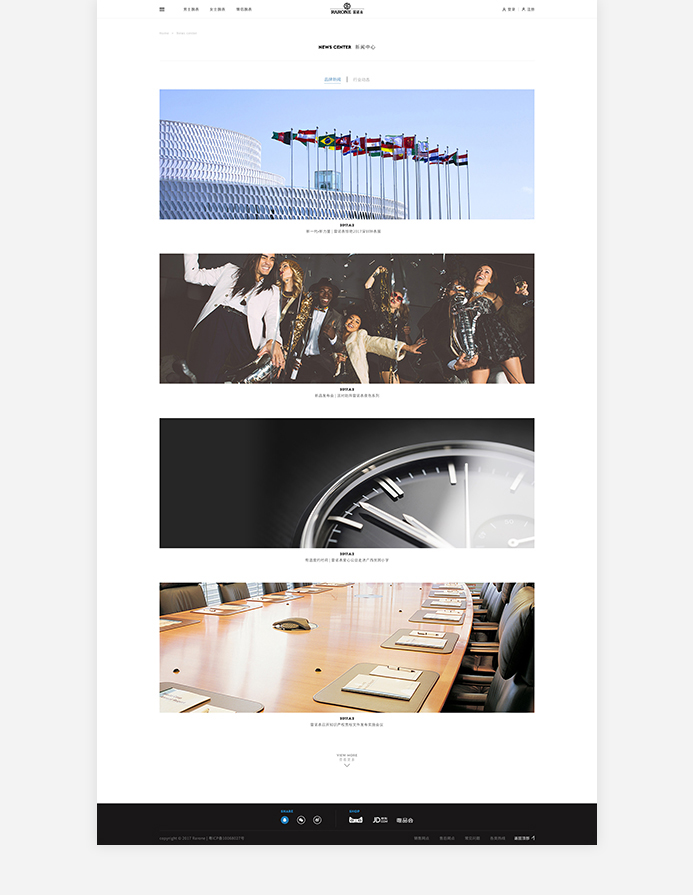This screenshot has width=693, height=895.
Task: Open the news article with watch dial image
Action: click(x=346, y=483)
